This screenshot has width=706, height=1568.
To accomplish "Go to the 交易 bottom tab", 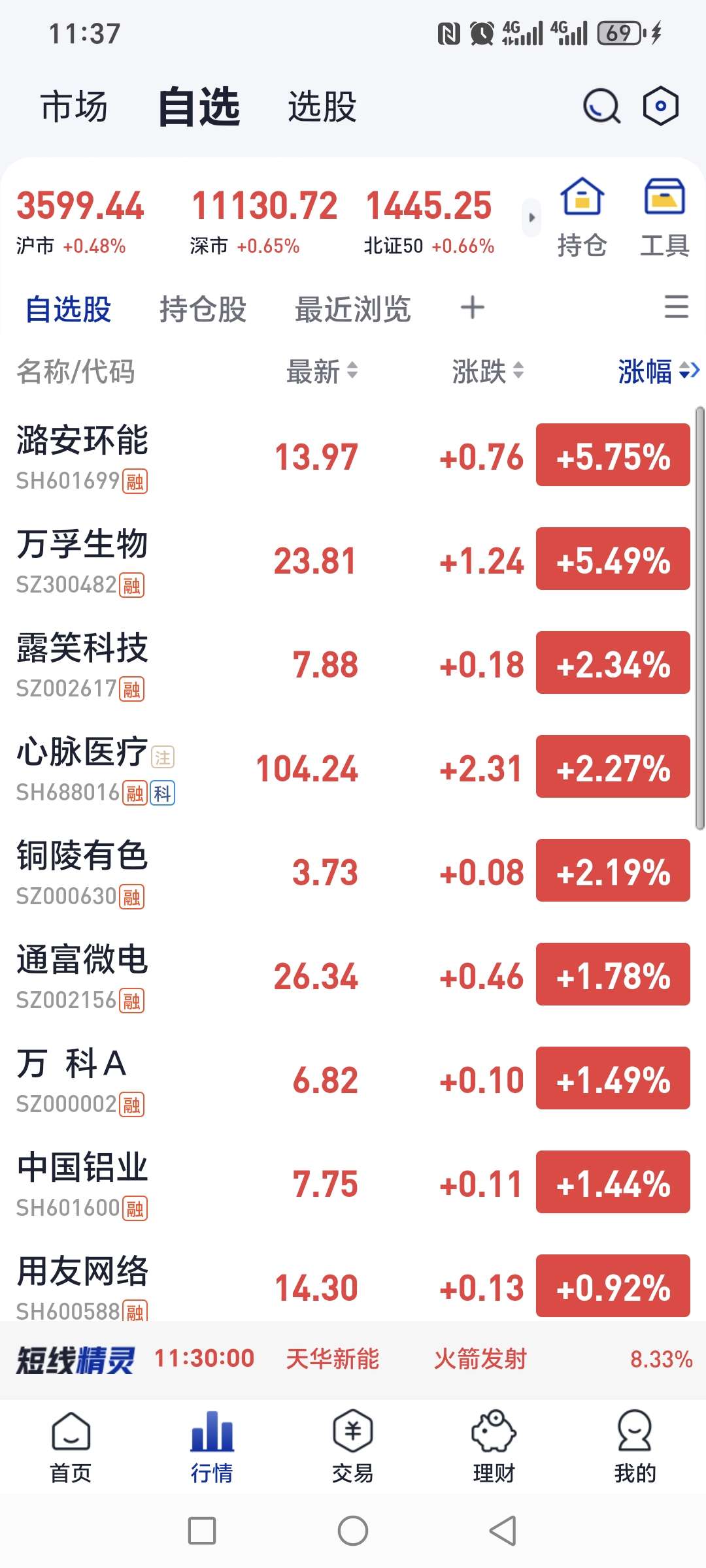I will (x=353, y=1446).
